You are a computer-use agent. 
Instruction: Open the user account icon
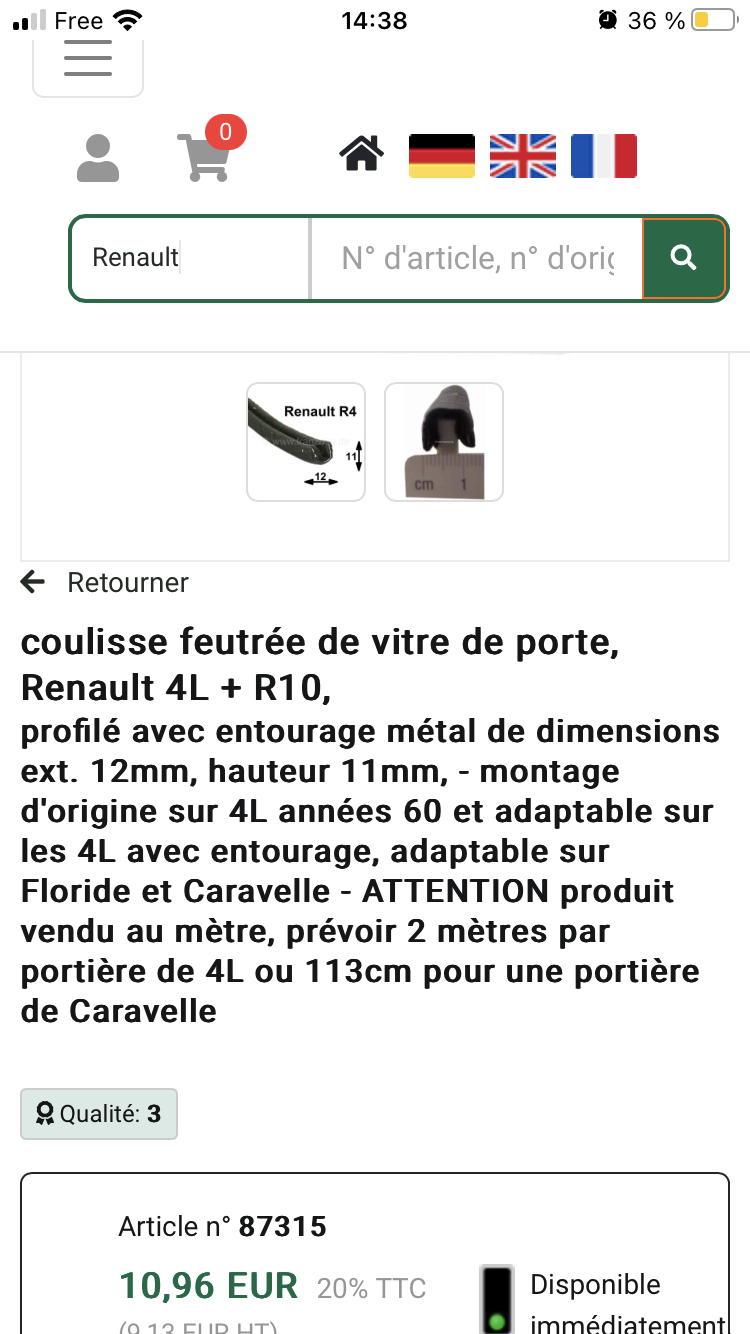tap(98, 157)
